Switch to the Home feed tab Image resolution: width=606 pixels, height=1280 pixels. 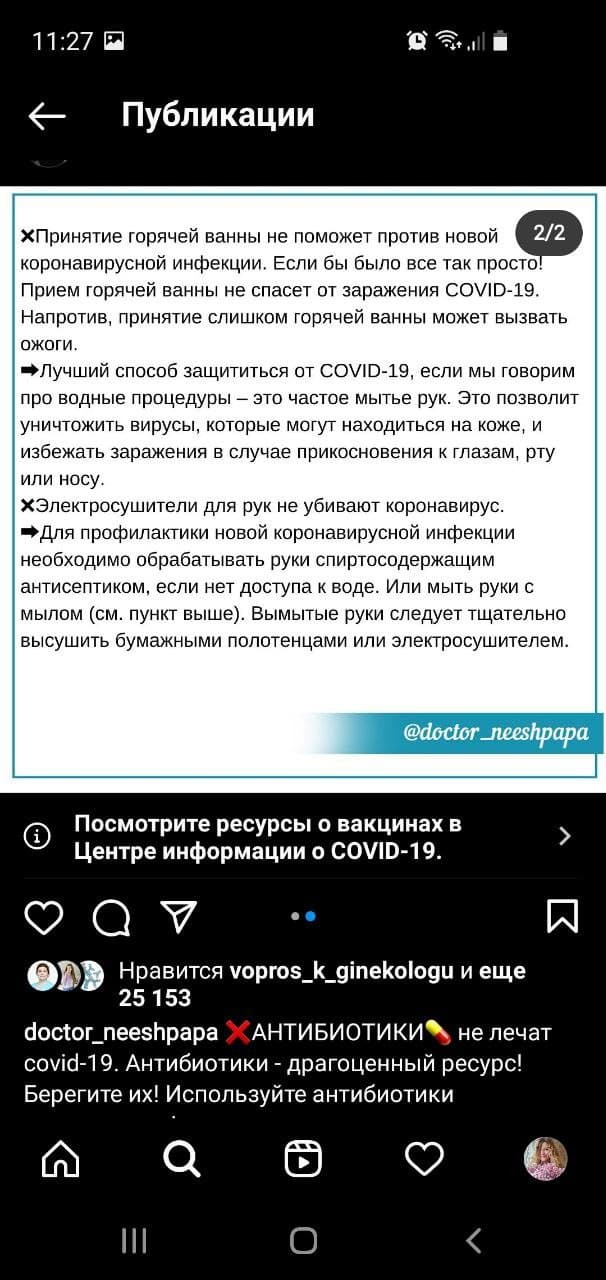coord(60,1159)
